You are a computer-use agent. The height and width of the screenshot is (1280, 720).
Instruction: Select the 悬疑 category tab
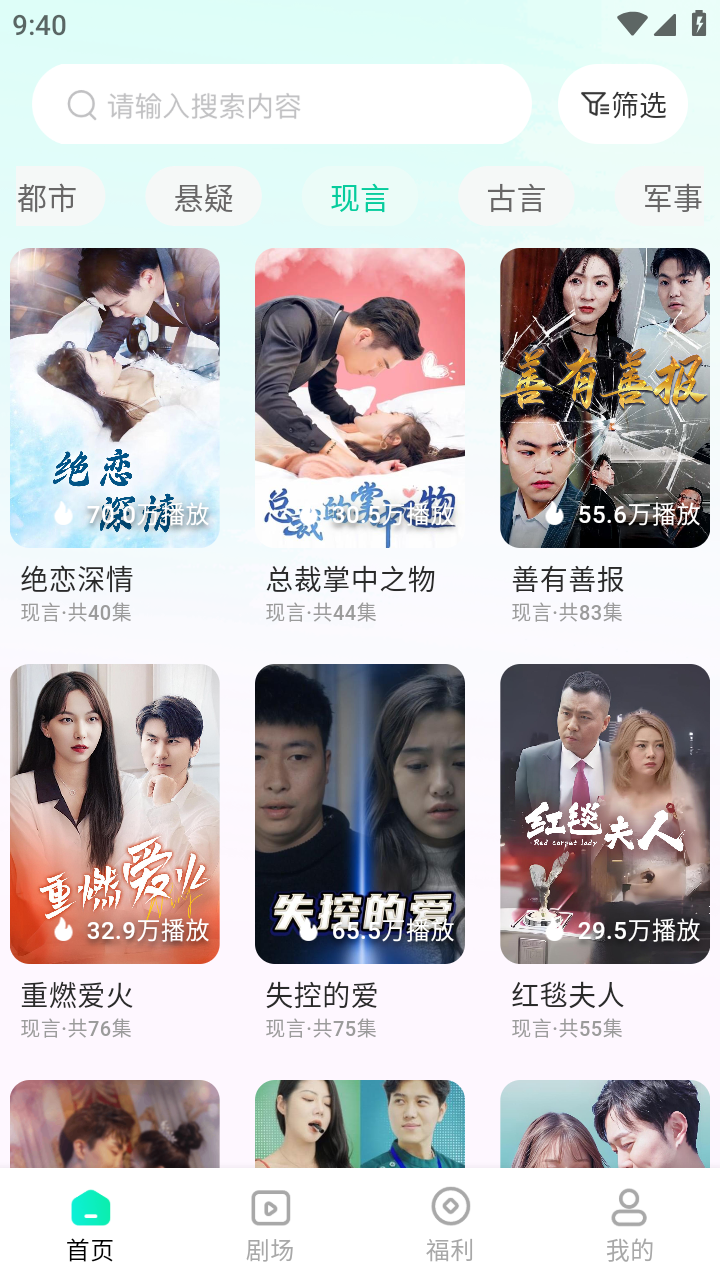point(204,197)
